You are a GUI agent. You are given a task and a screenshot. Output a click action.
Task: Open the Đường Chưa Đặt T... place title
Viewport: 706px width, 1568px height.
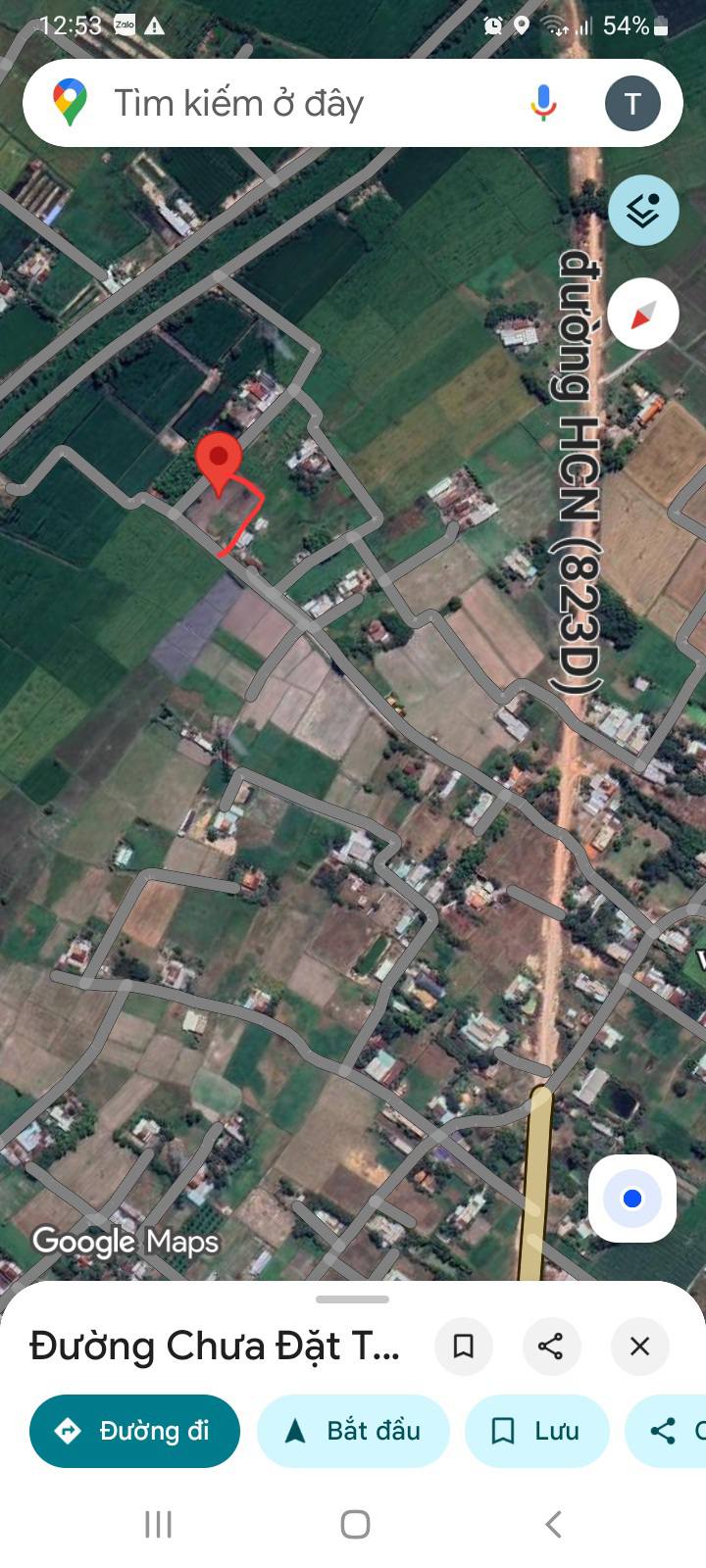(215, 1346)
